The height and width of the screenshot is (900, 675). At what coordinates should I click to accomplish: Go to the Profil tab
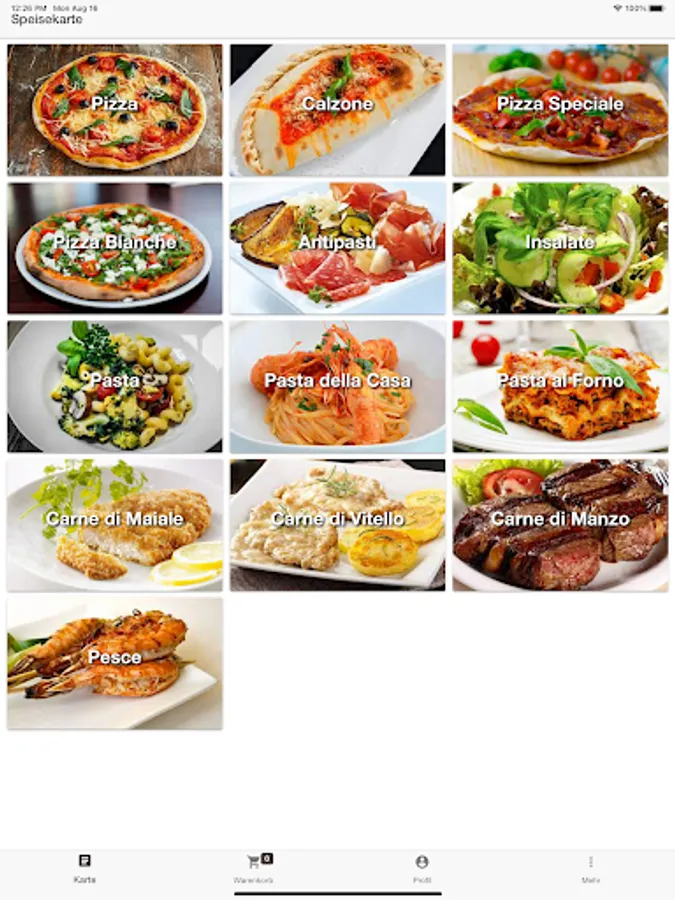pyautogui.click(x=422, y=868)
